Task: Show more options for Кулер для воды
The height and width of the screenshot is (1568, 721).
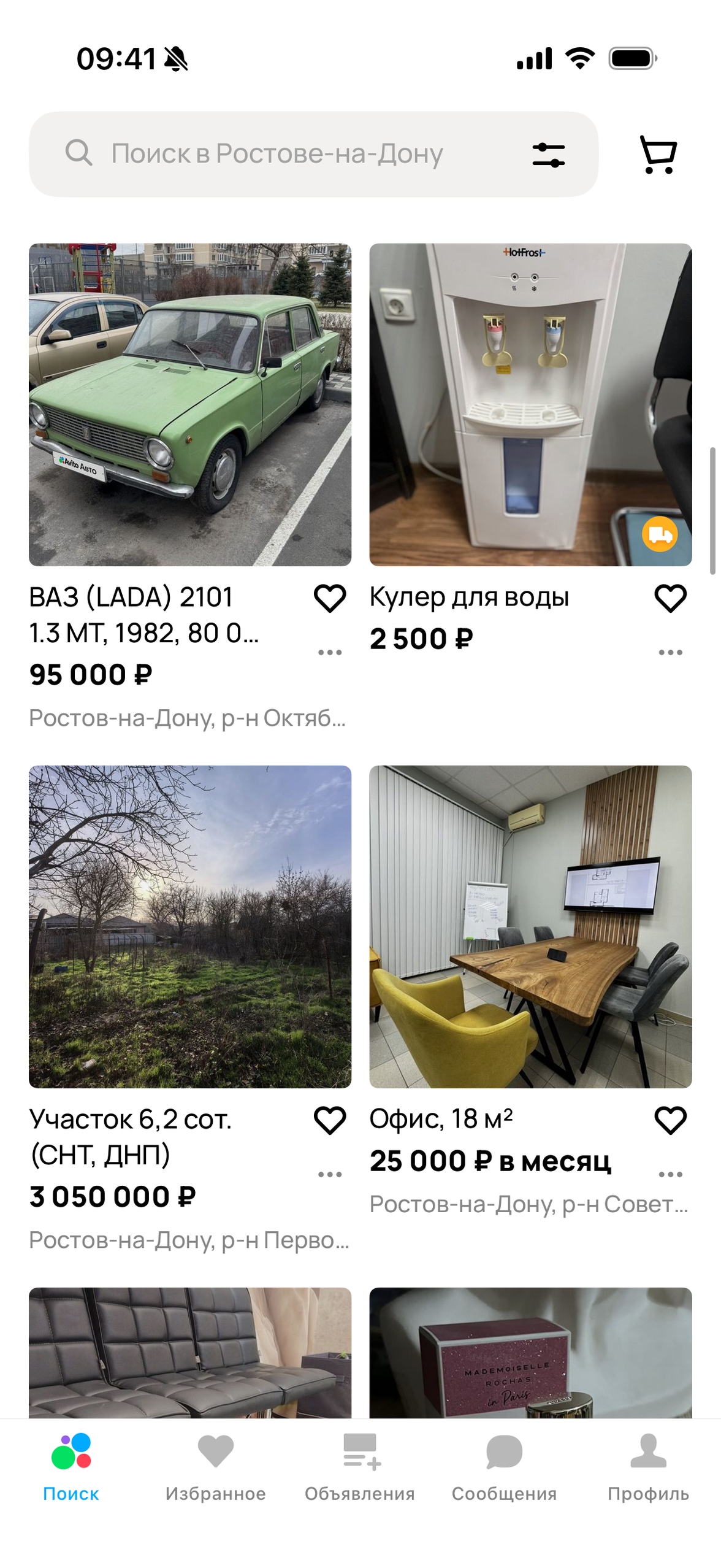Action: coord(670,652)
